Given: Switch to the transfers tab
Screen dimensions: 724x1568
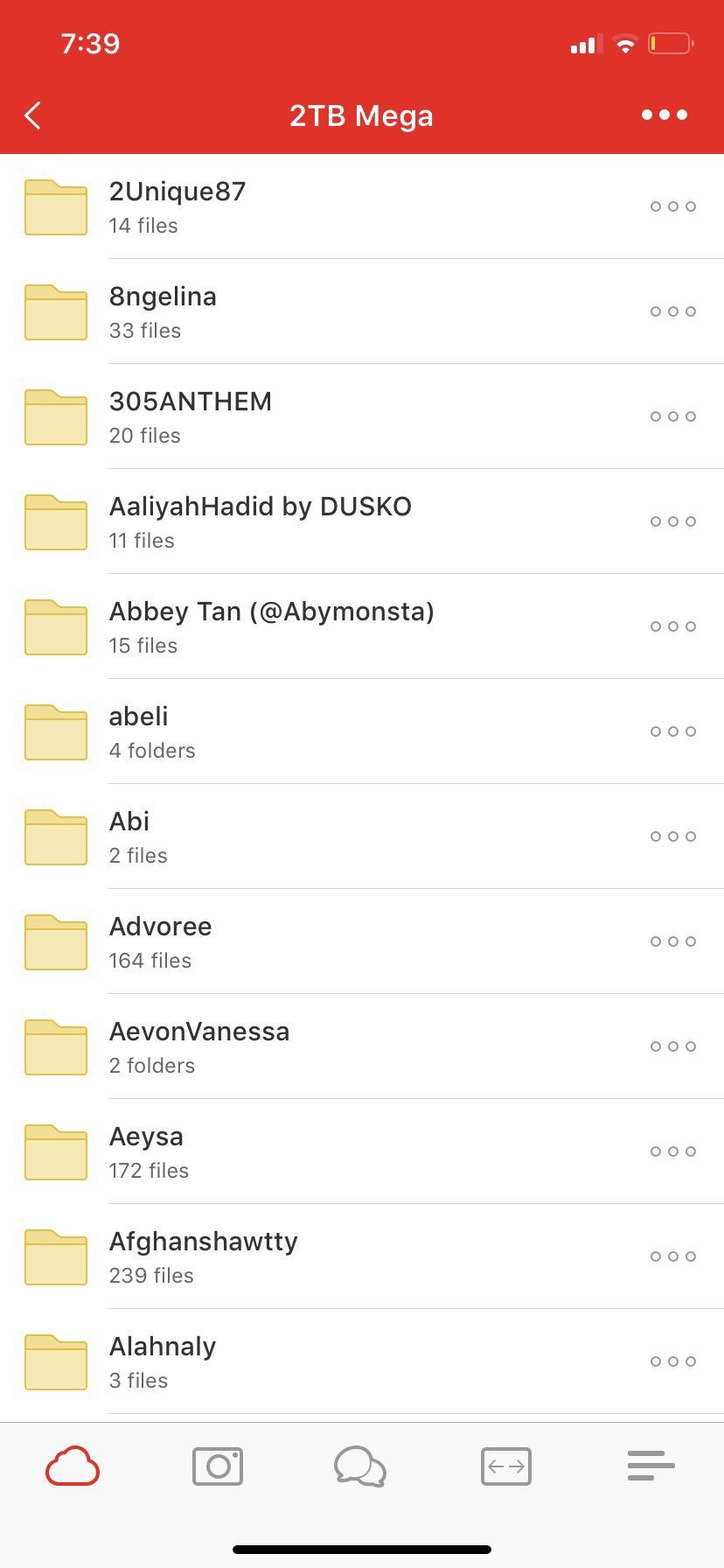Looking at the screenshot, I should tap(506, 1466).
